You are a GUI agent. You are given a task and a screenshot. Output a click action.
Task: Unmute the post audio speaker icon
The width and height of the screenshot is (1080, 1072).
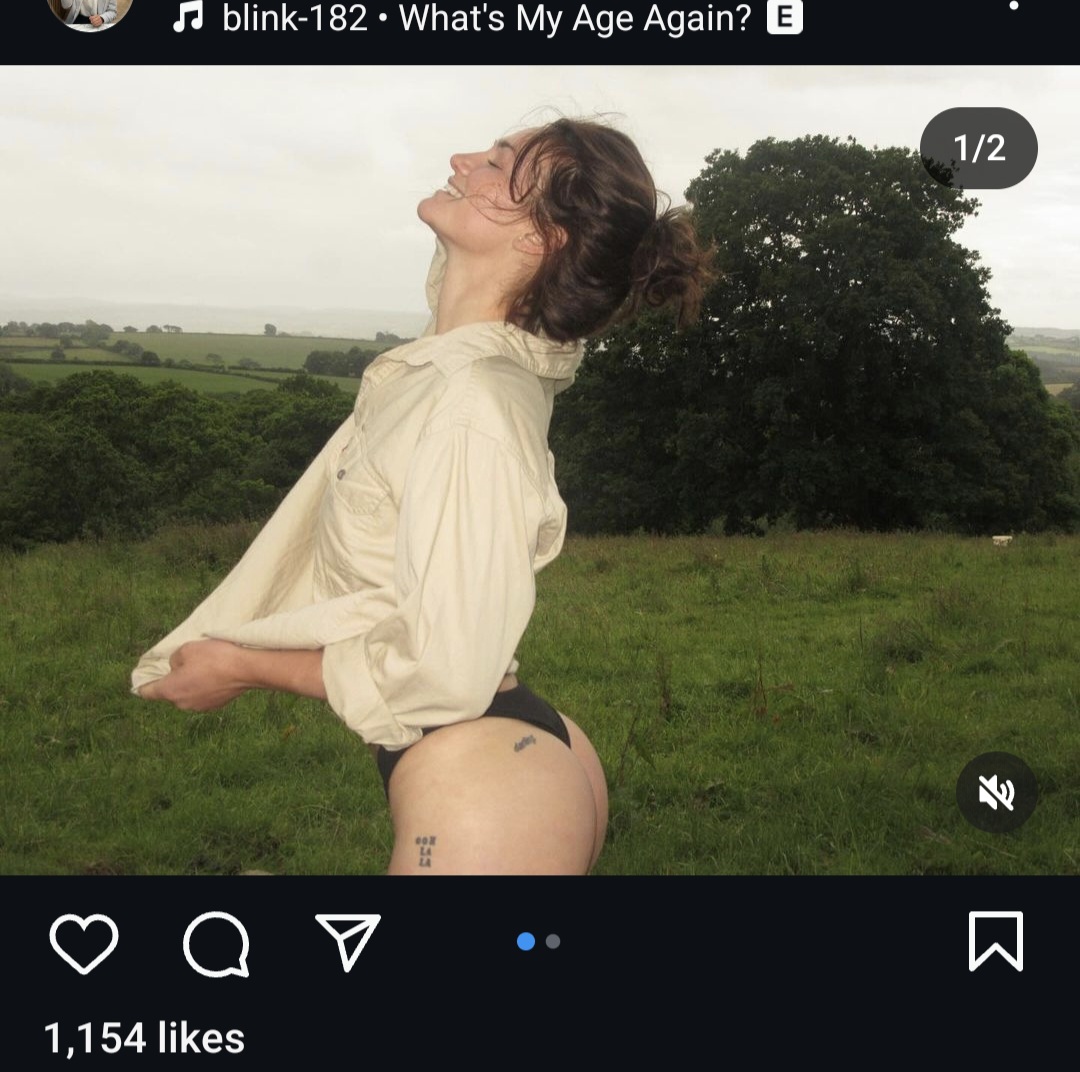[x=996, y=793]
